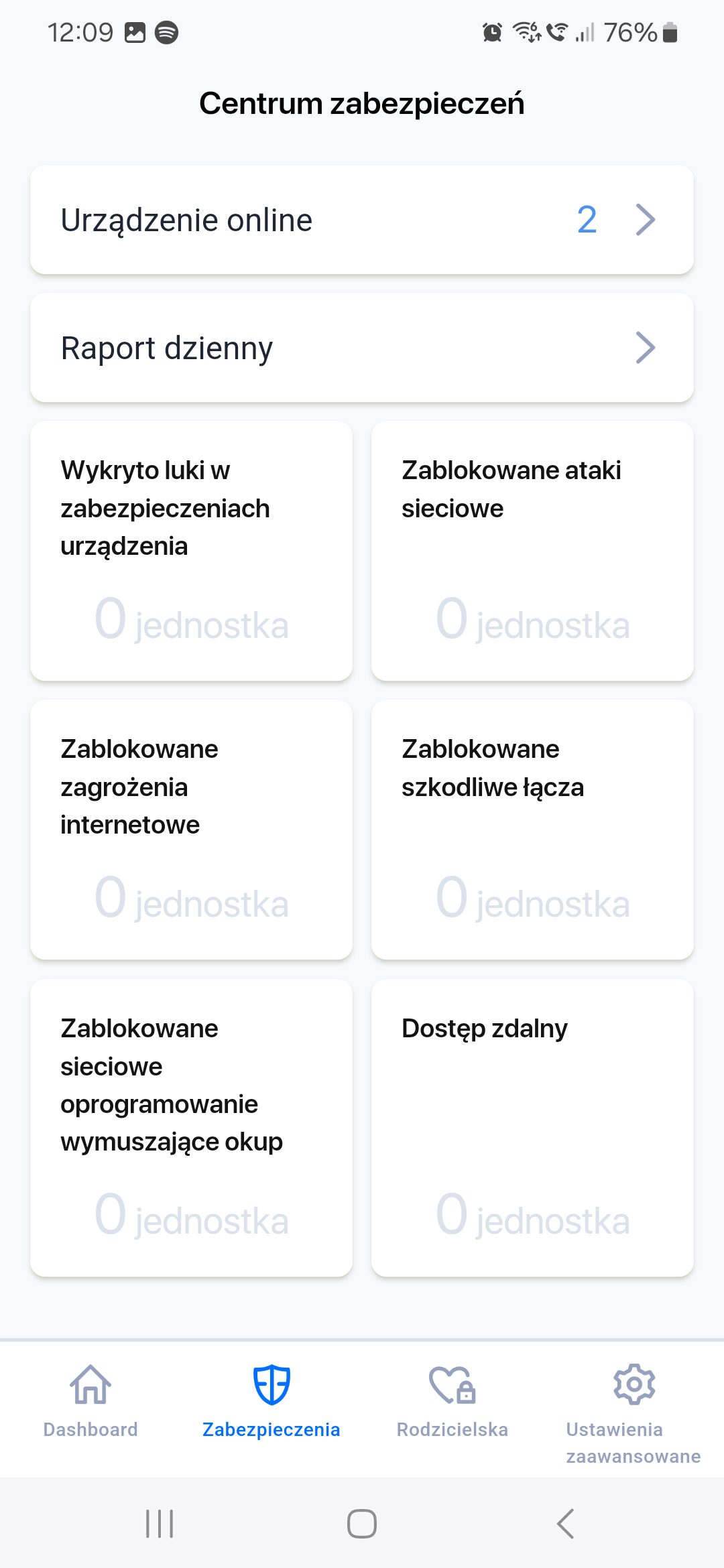Image resolution: width=724 pixels, height=1568 pixels.
Task: Open the ransomware card Zablokowane sieciowe oprogramowanie wymuszające okup
Action: tap(192, 1128)
